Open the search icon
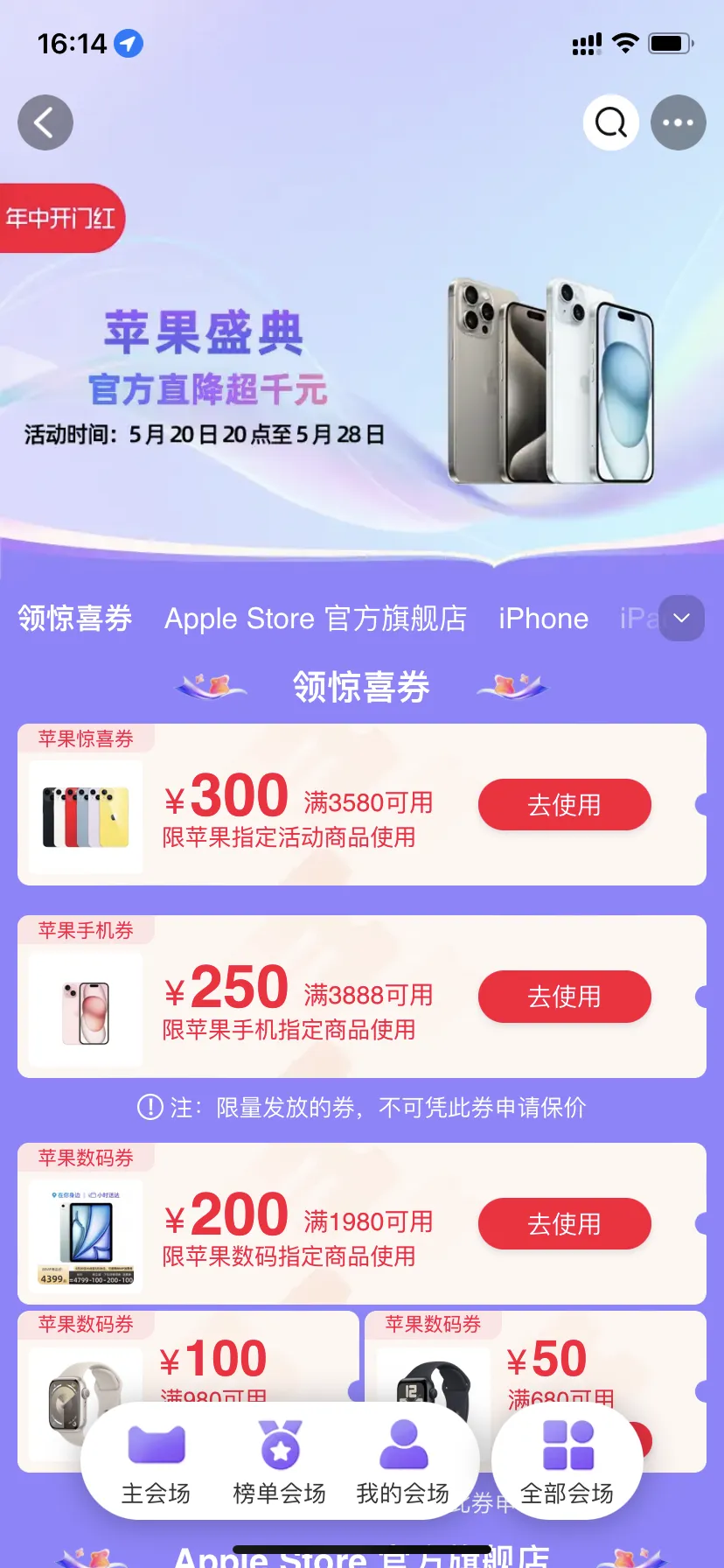This screenshot has height=1568, width=724. (x=610, y=122)
